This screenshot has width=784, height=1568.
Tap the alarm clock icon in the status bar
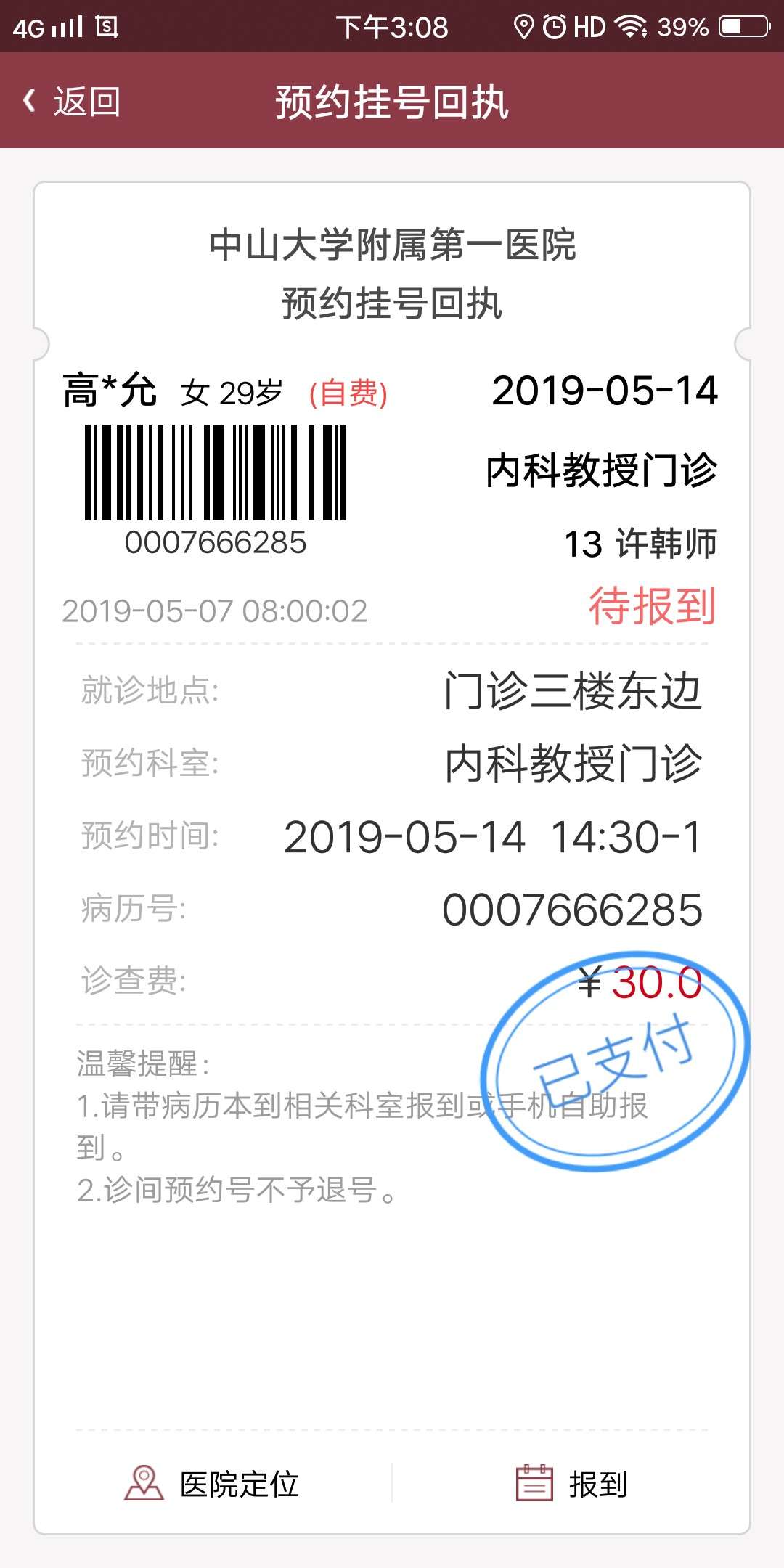coord(553,26)
